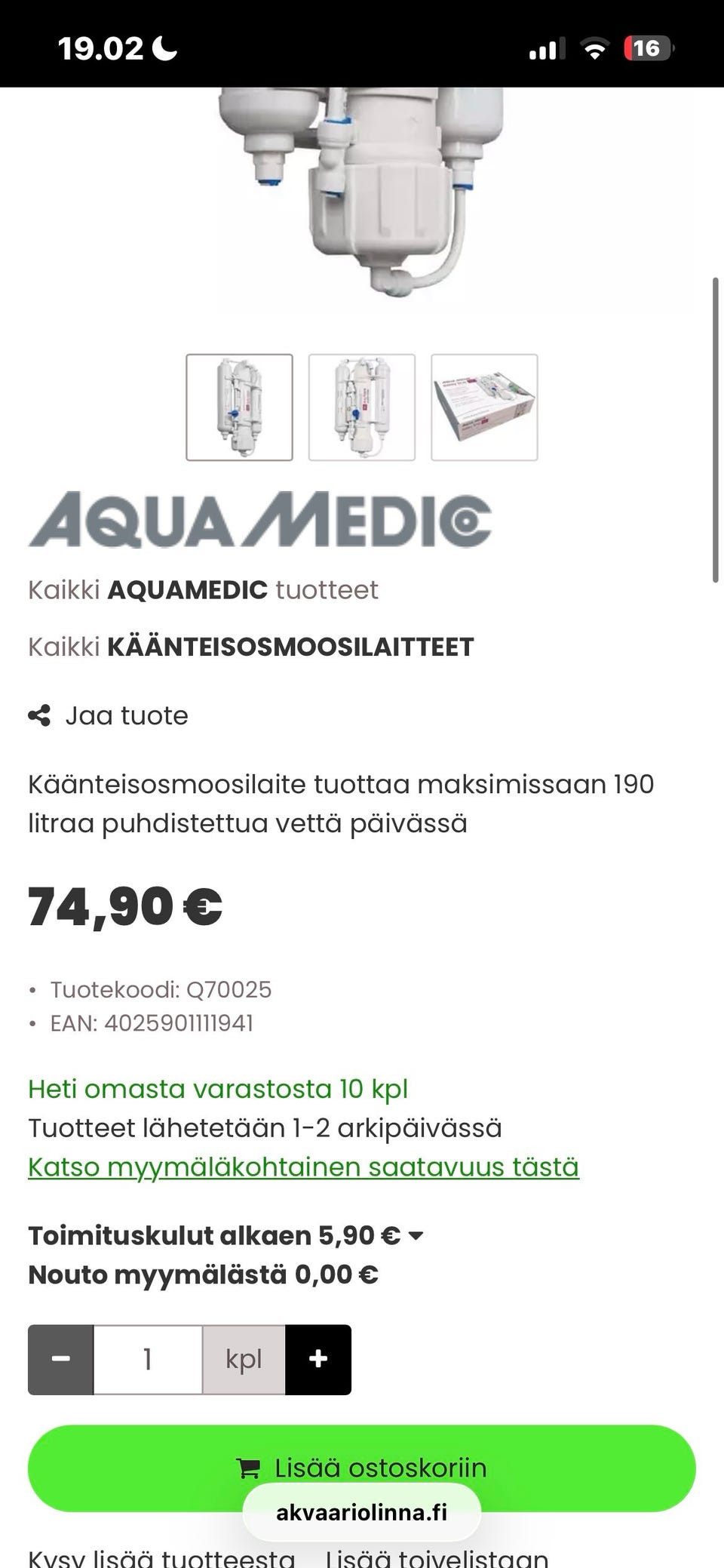Tap the Wi-Fi icon in the status bar
Screen dimensions: 724x1568
tap(594, 48)
